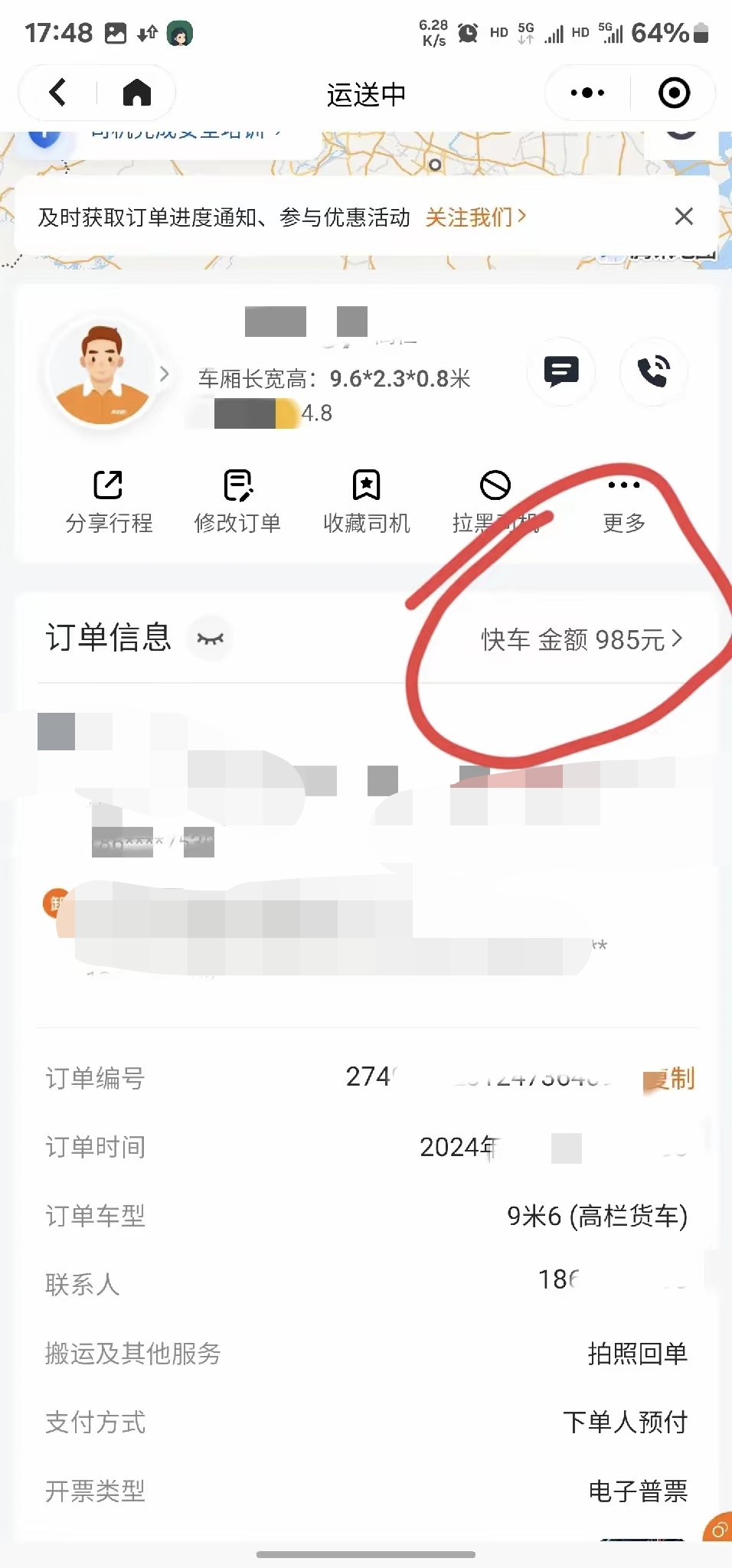Screen dimensions: 732x1568
Task: View fare details for 快车 金额 985元
Action: pyautogui.click(x=581, y=639)
